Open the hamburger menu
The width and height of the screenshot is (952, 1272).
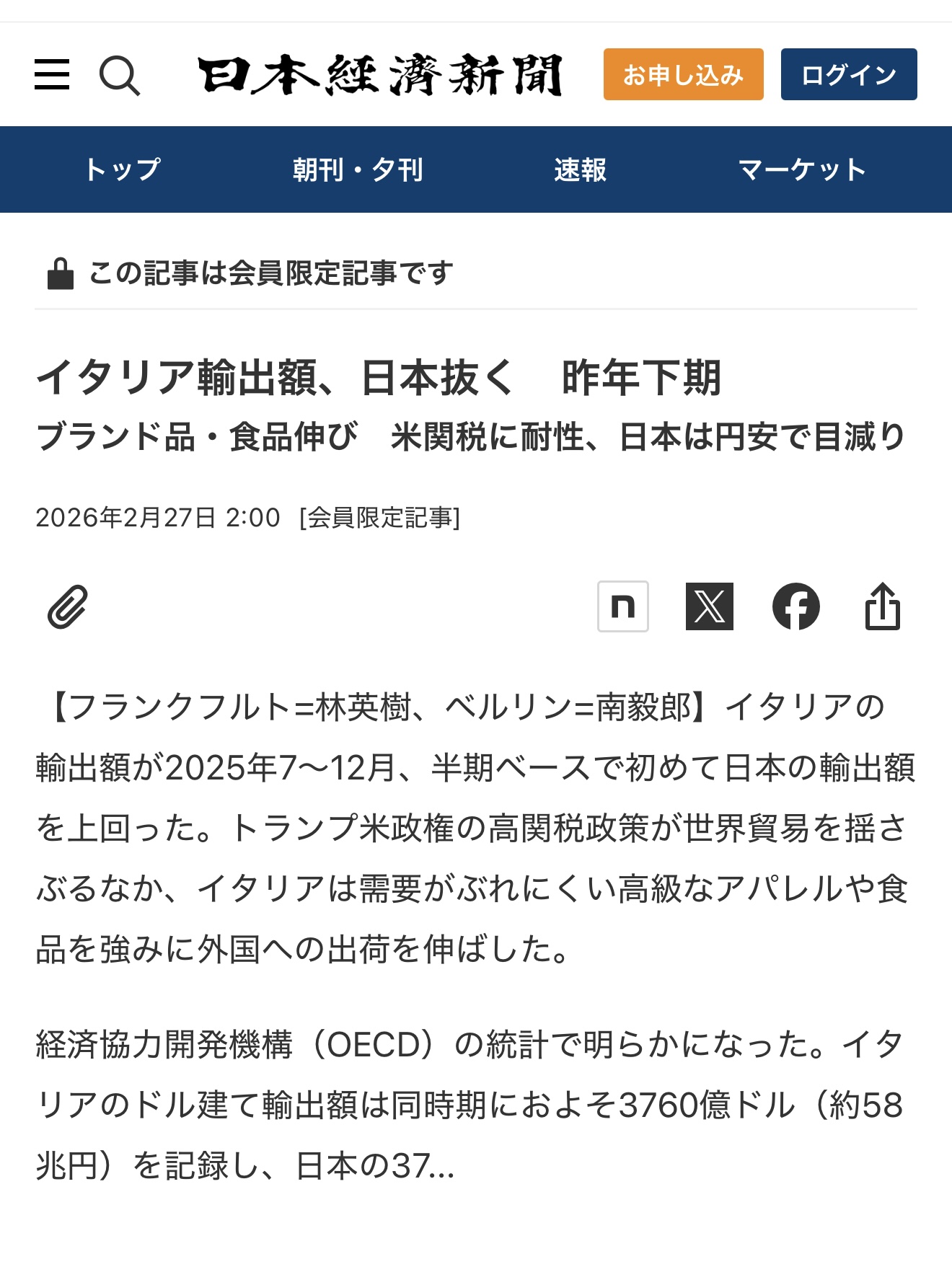click(x=52, y=75)
